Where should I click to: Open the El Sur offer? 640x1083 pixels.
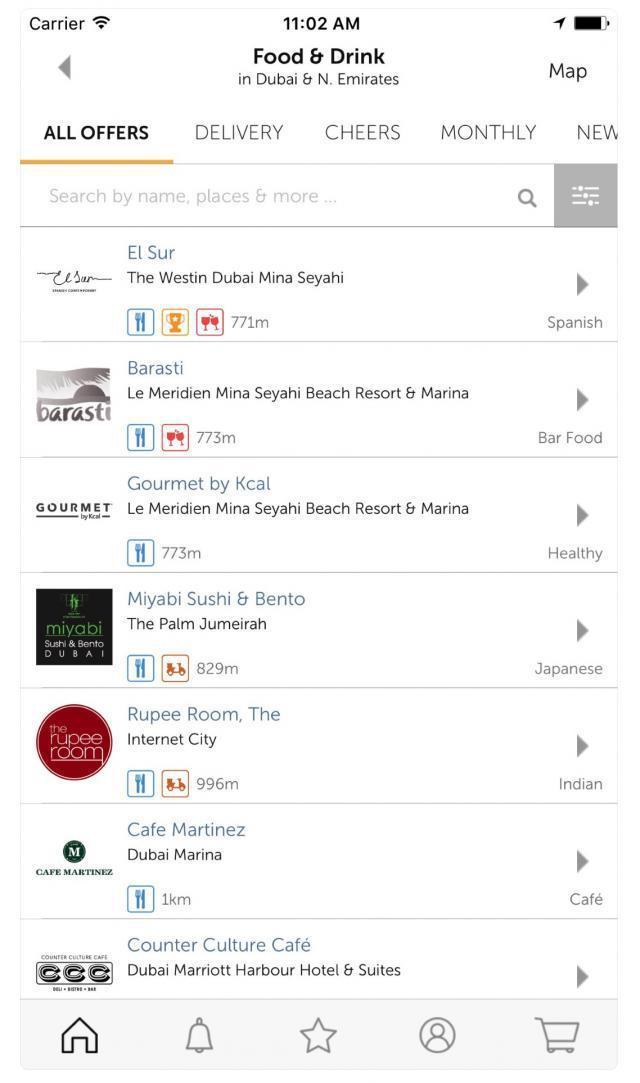319,285
